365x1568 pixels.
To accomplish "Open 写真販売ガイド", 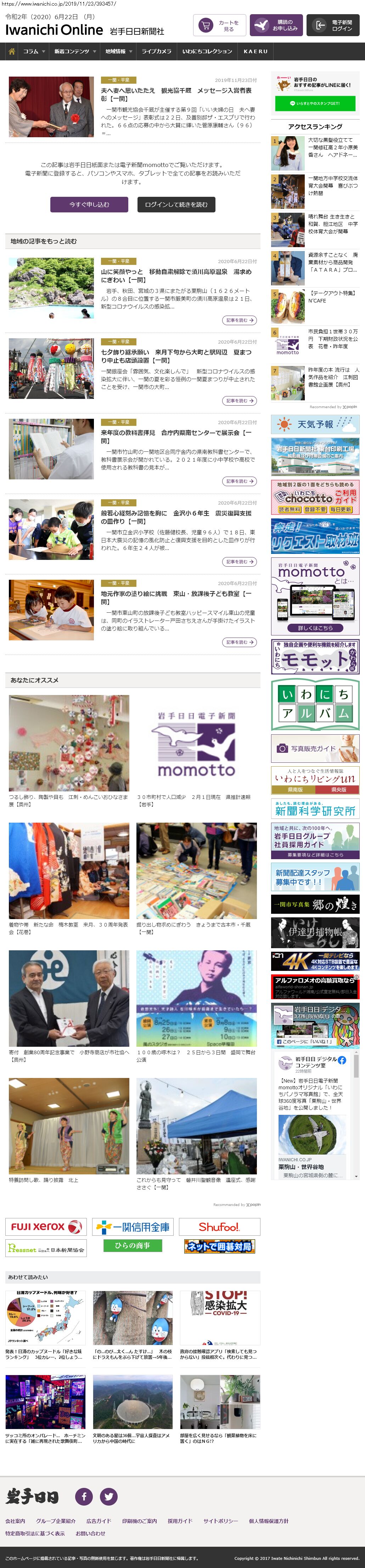I will click(x=315, y=749).
